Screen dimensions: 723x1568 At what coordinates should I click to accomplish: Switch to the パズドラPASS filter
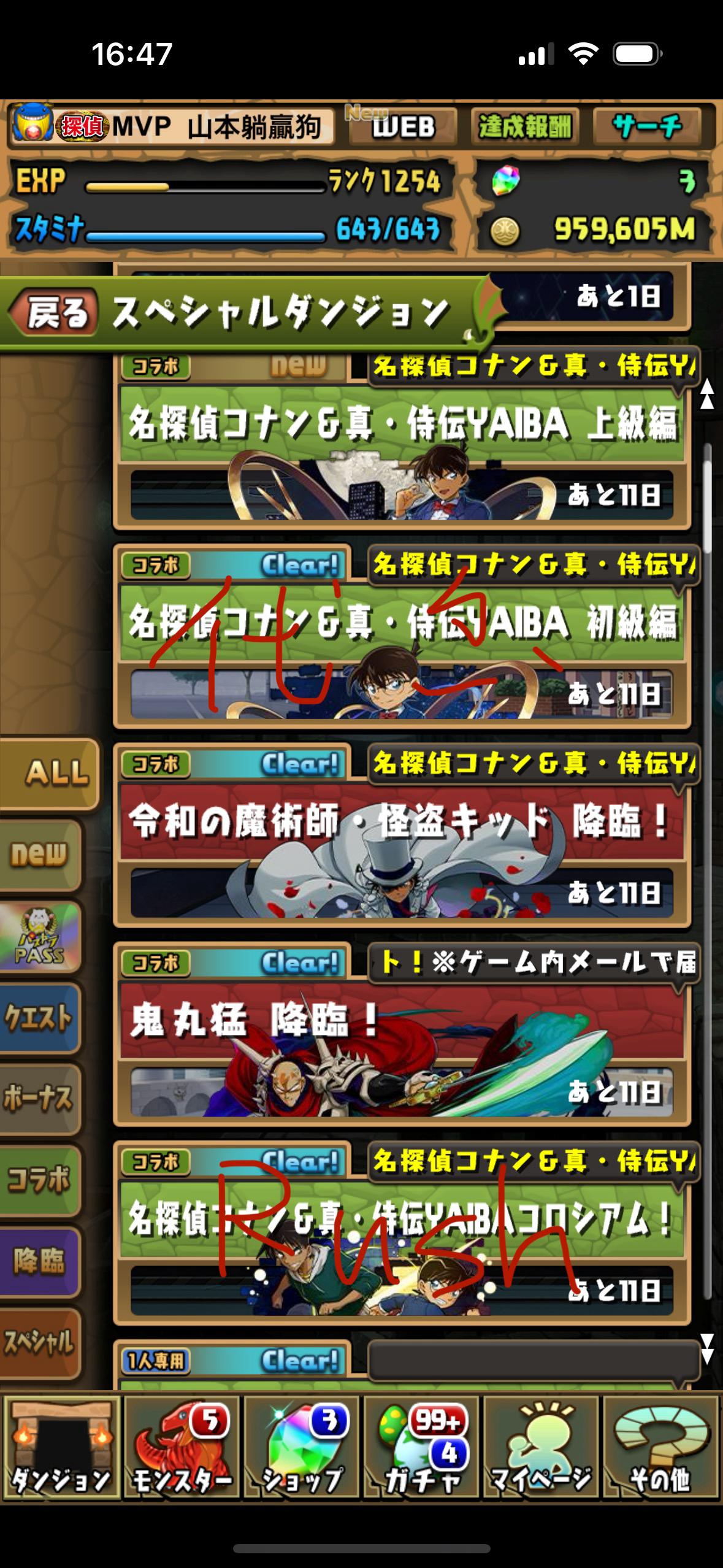(40, 937)
